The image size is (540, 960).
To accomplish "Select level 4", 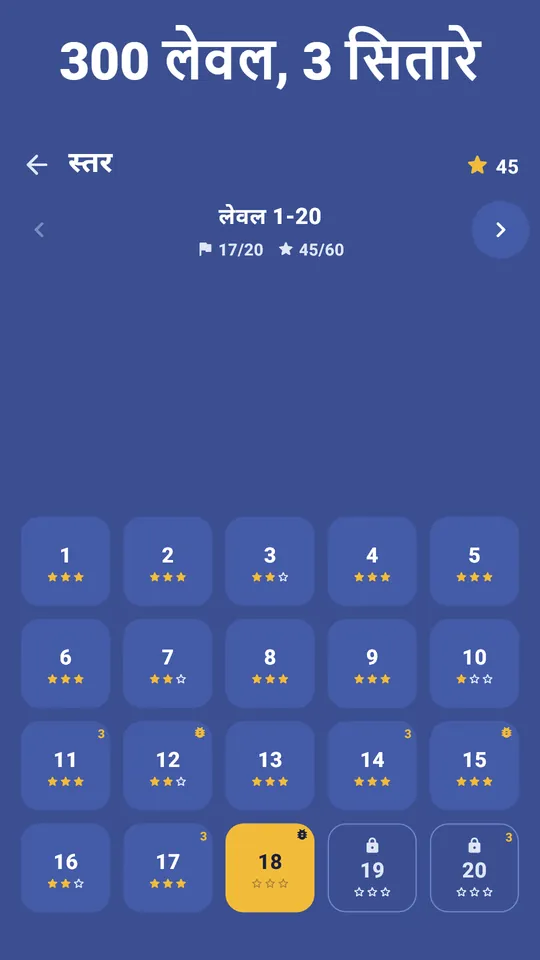I will (x=372, y=561).
